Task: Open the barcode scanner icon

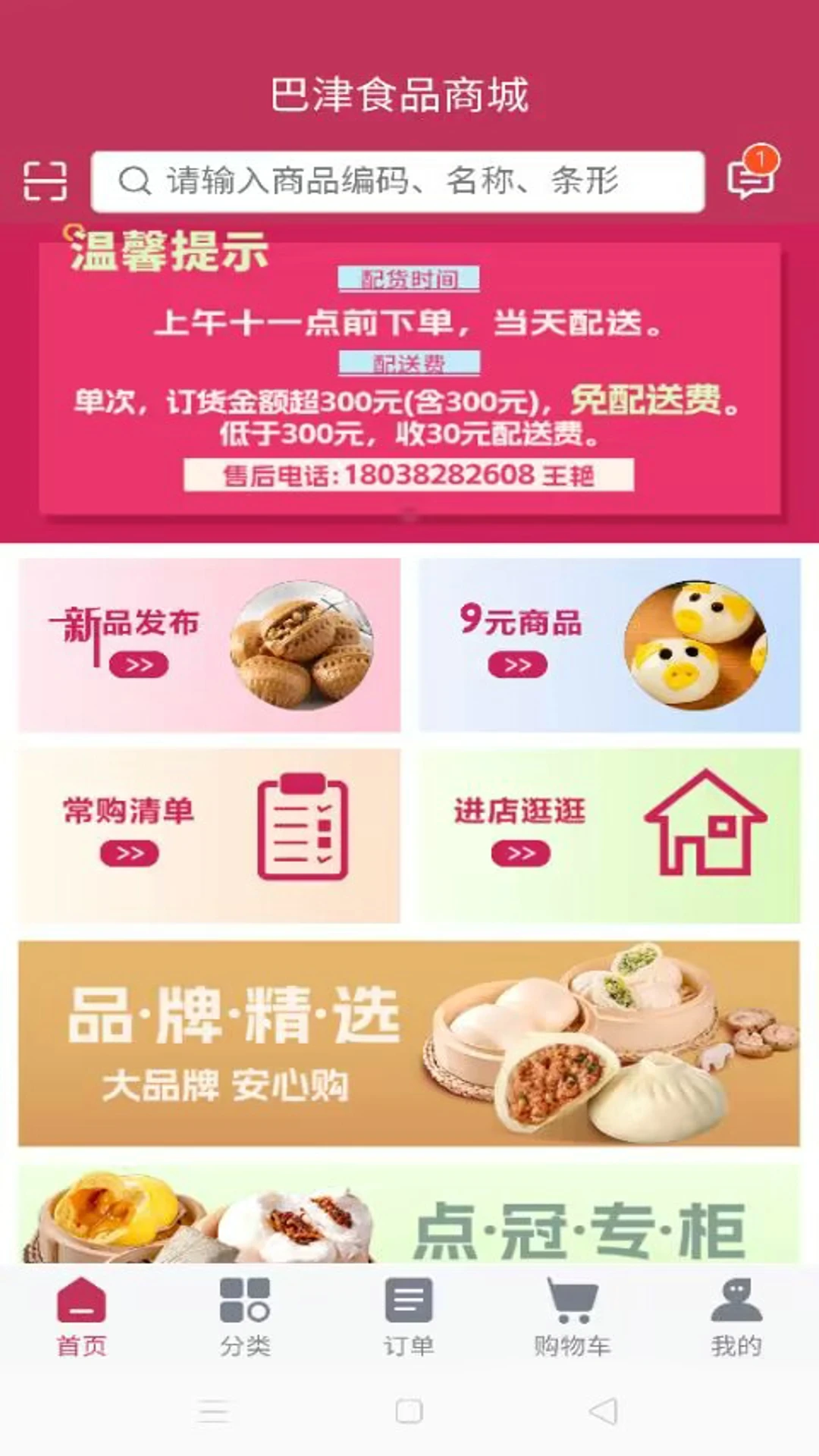Action: tap(43, 180)
